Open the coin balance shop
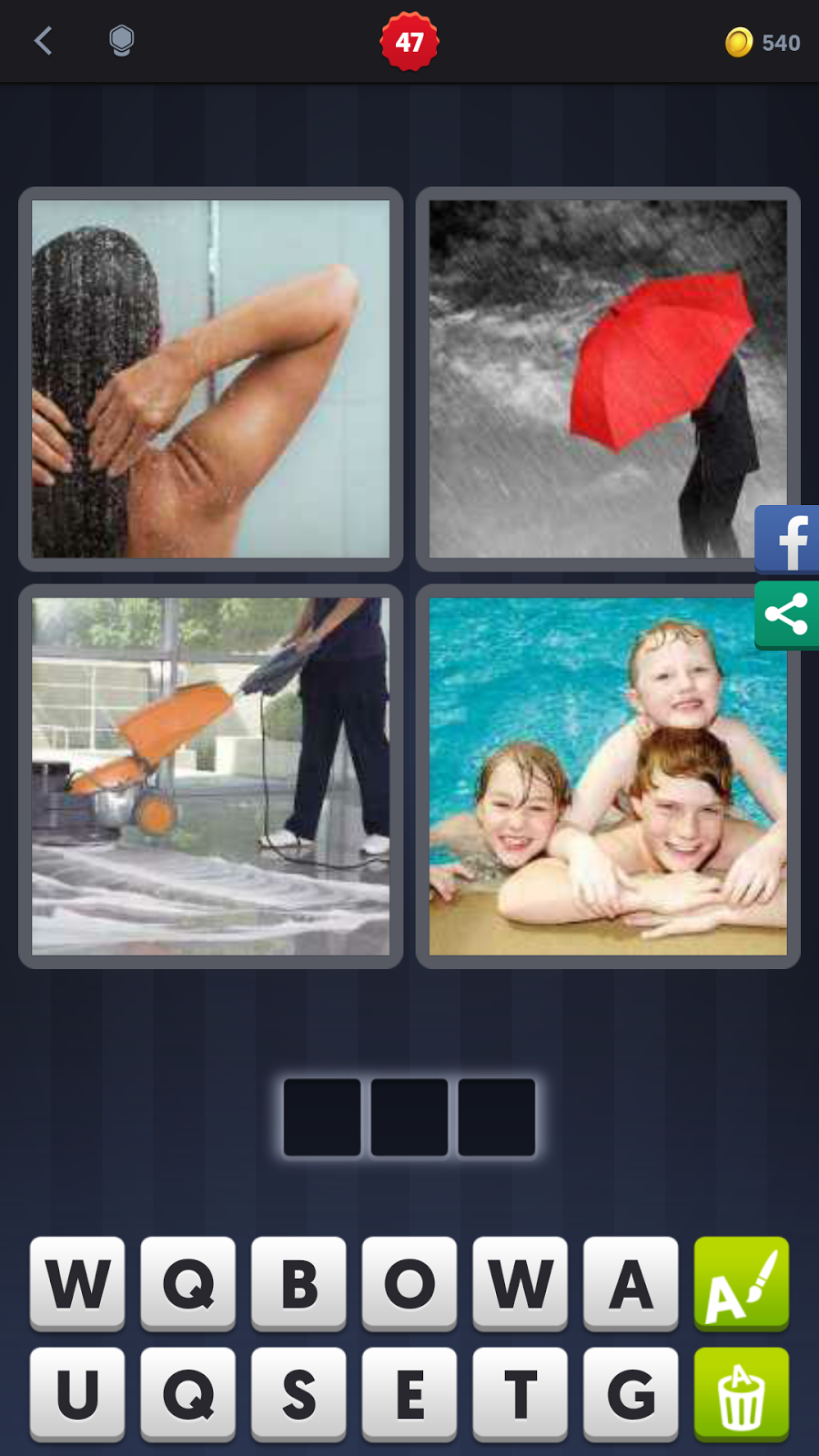This screenshot has width=819, height=1456. point(763,43)
